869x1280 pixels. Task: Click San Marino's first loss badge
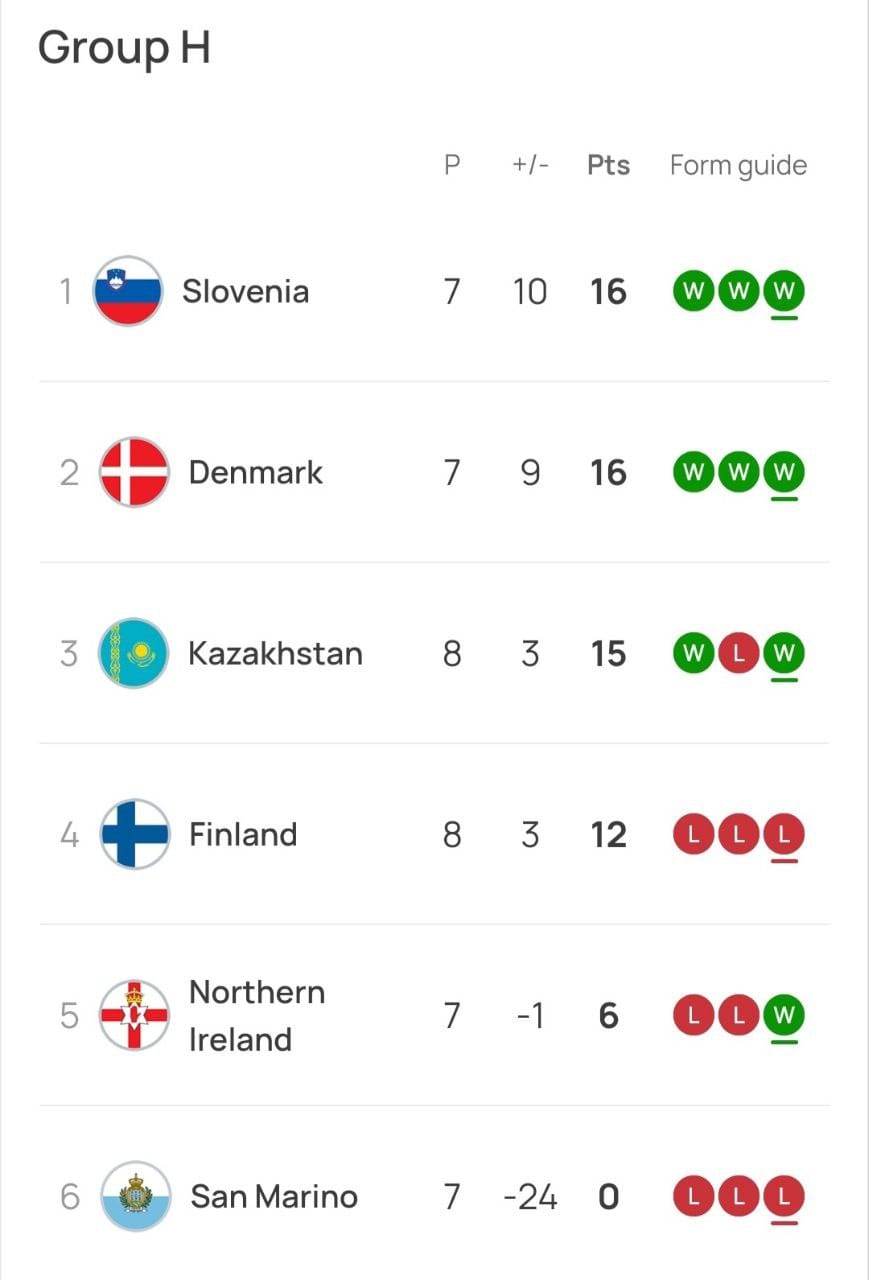click(693, 1196)
